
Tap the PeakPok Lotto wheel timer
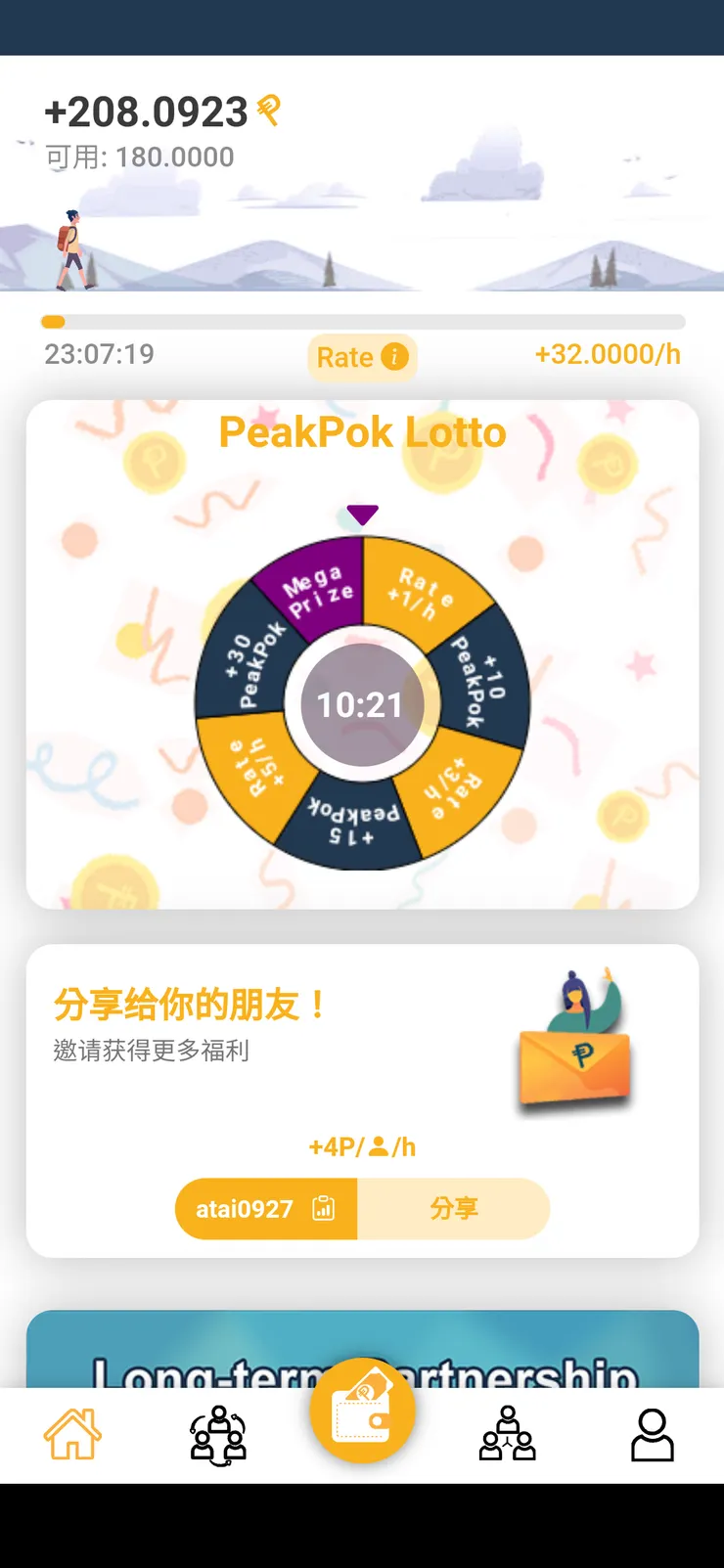(x=361, y=704)
